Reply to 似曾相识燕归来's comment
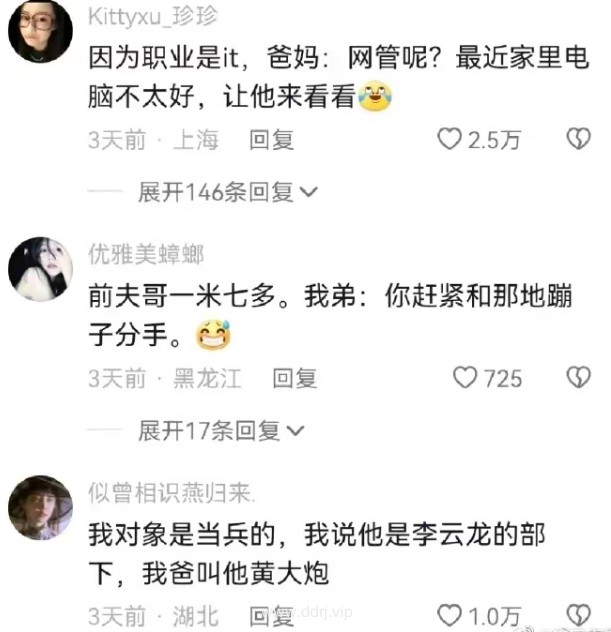 pyautogui.click(x=271, y=614)
